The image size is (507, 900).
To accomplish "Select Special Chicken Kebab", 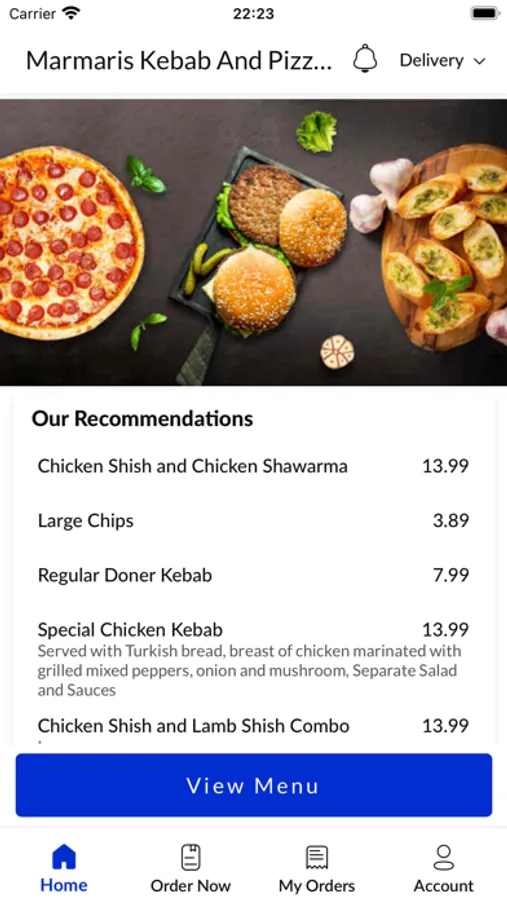I will pos(253,659).
